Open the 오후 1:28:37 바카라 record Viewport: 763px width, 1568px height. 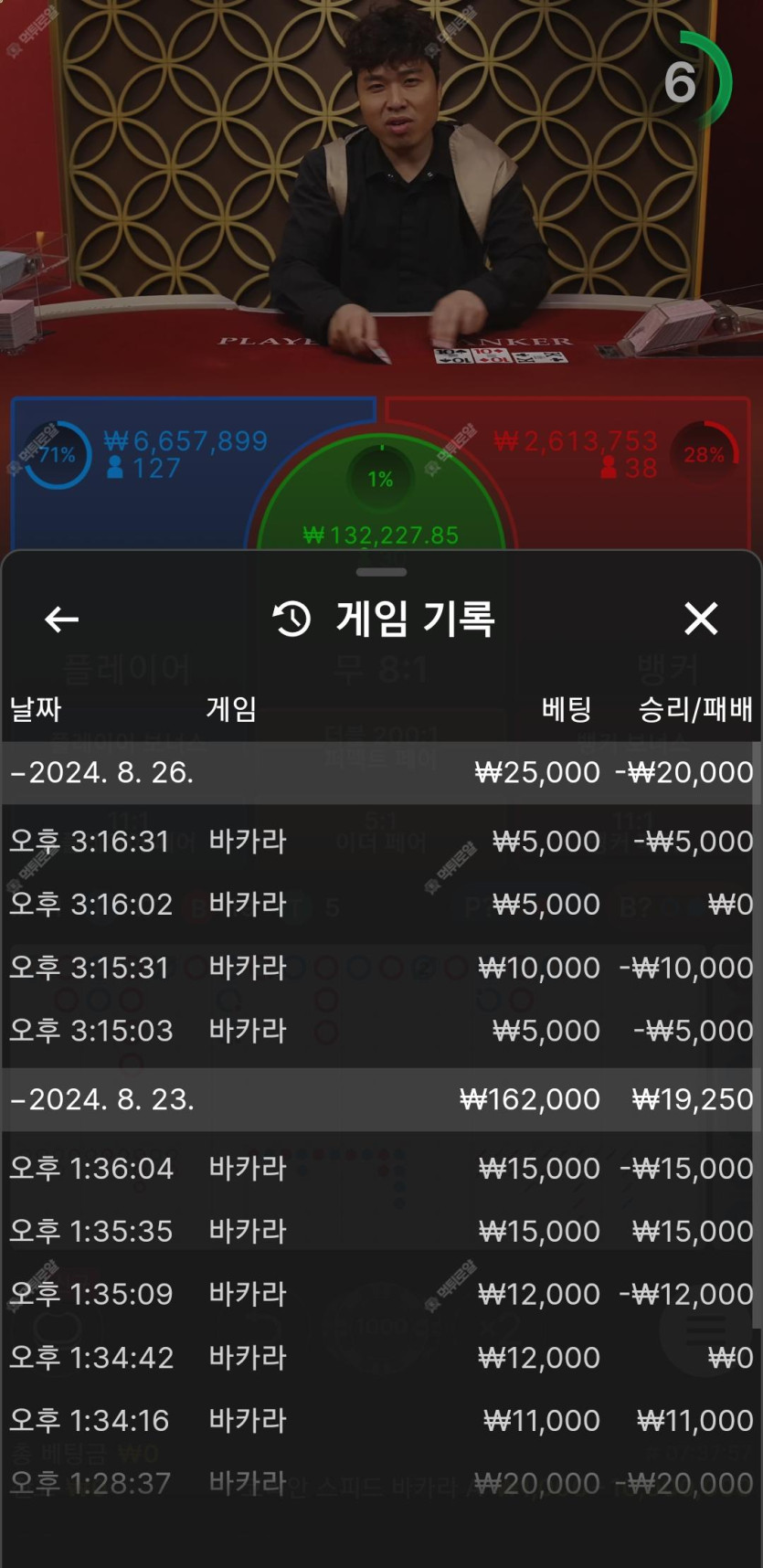click(x=381, y=1483)
